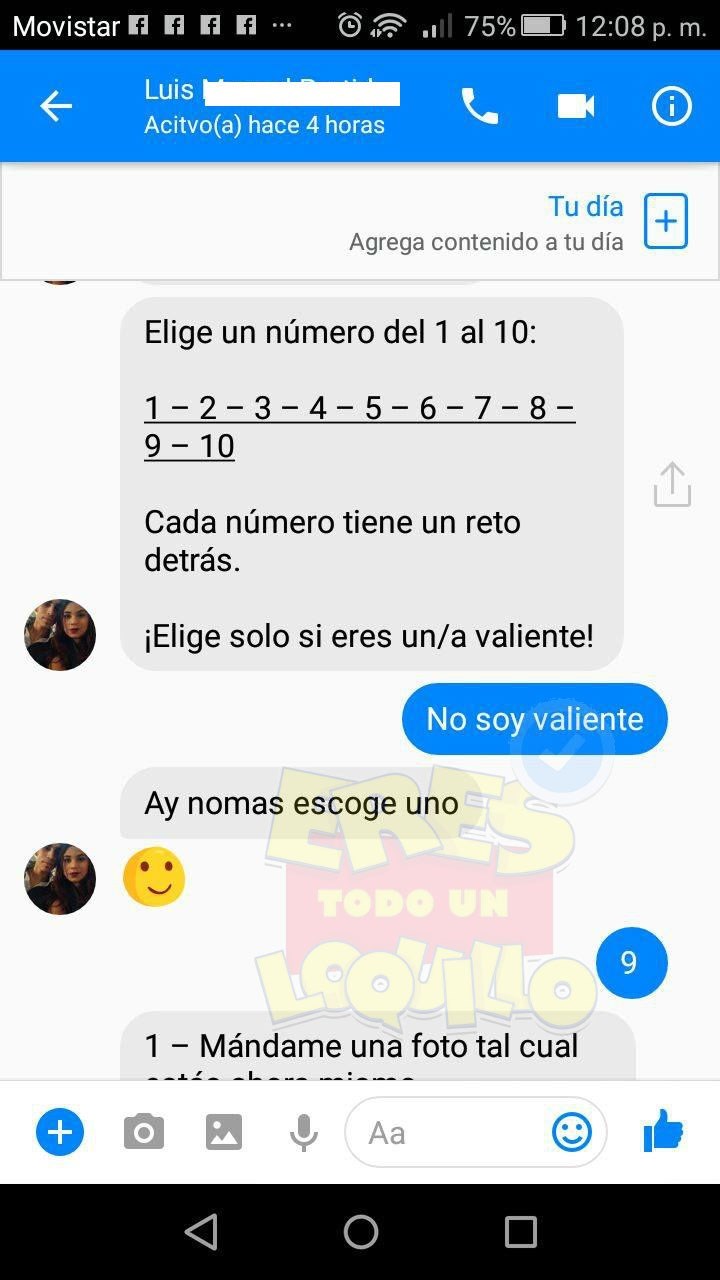Start a voice call with Luis
This screenshot has height=1280, width=720.
point(479,106)
